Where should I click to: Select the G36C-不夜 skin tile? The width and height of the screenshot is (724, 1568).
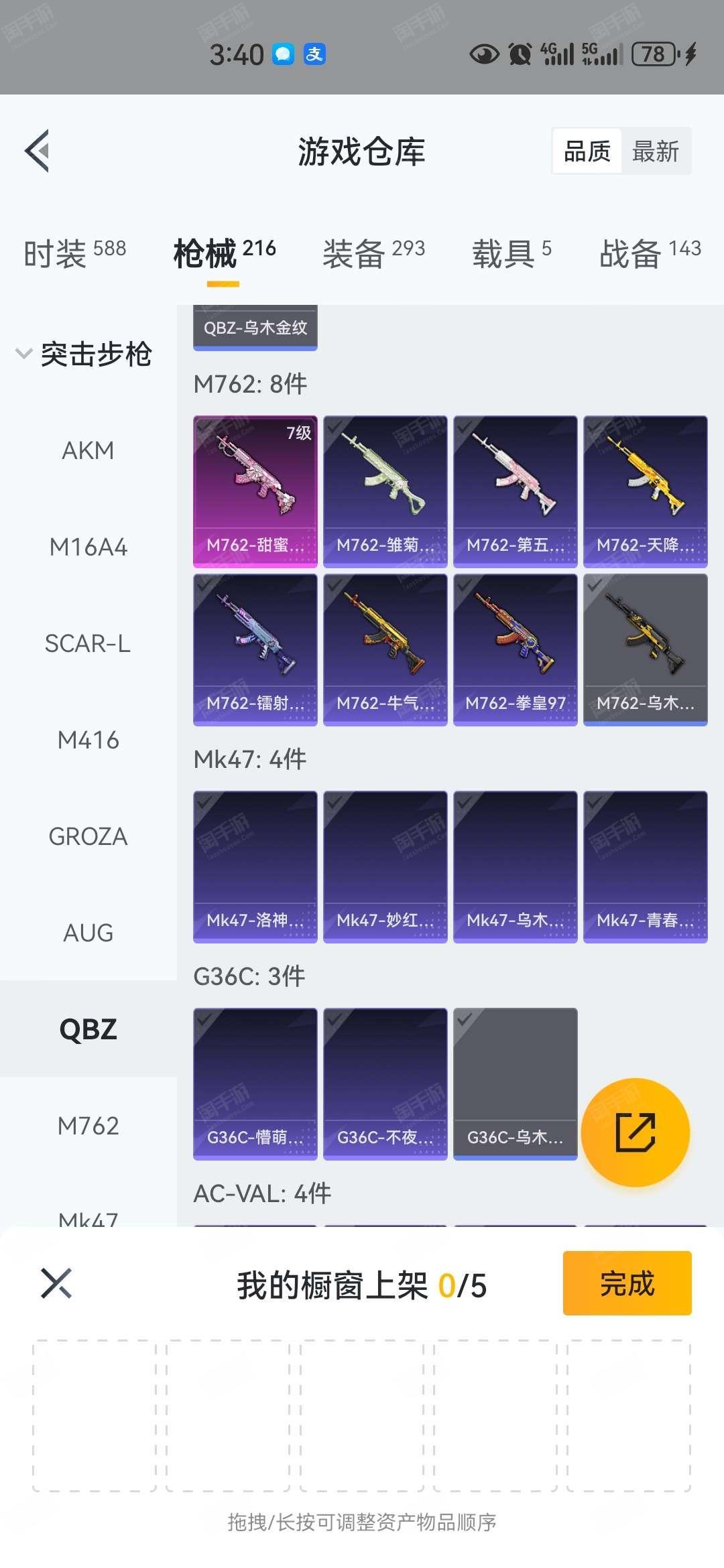click(x=385, y=1084)
